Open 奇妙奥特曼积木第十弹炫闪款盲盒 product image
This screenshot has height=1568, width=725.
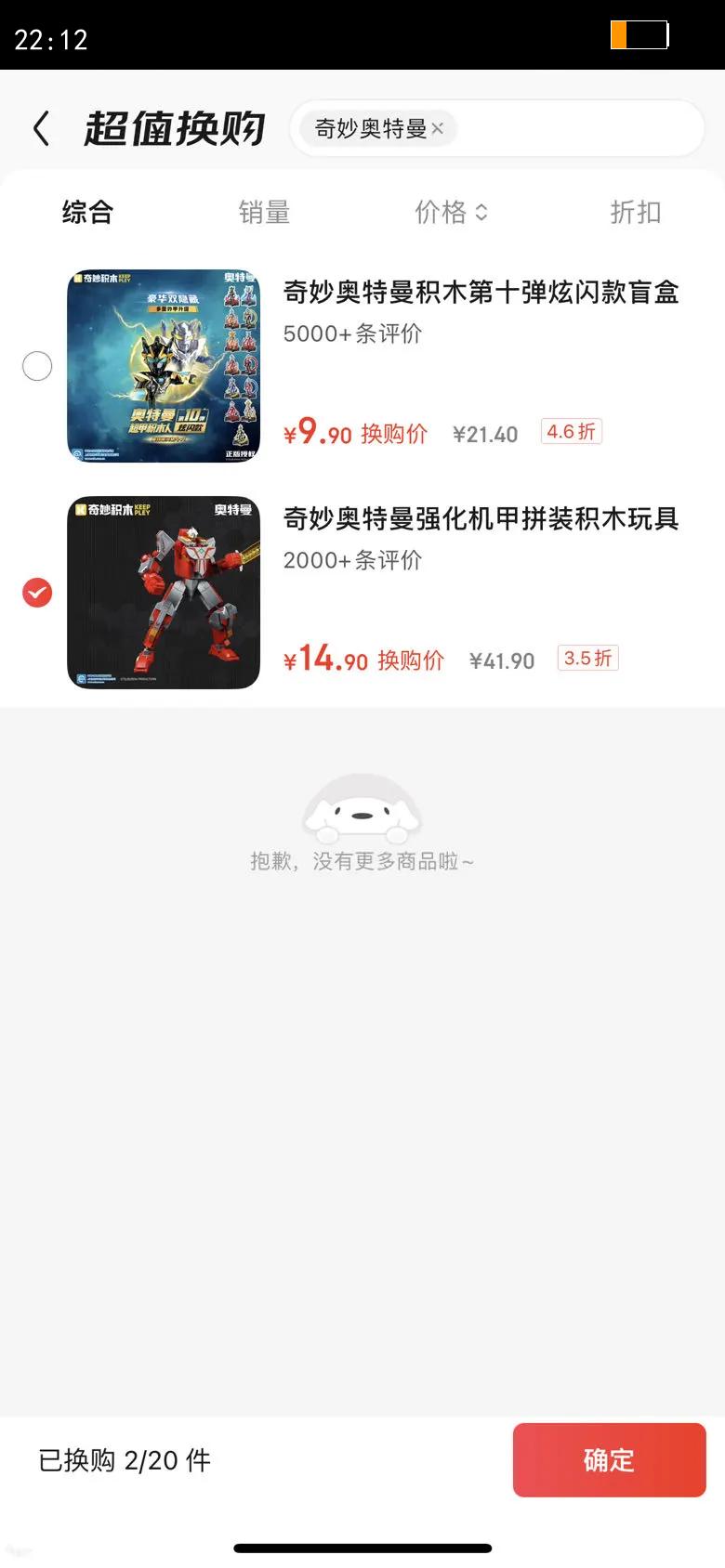point(164,366)
